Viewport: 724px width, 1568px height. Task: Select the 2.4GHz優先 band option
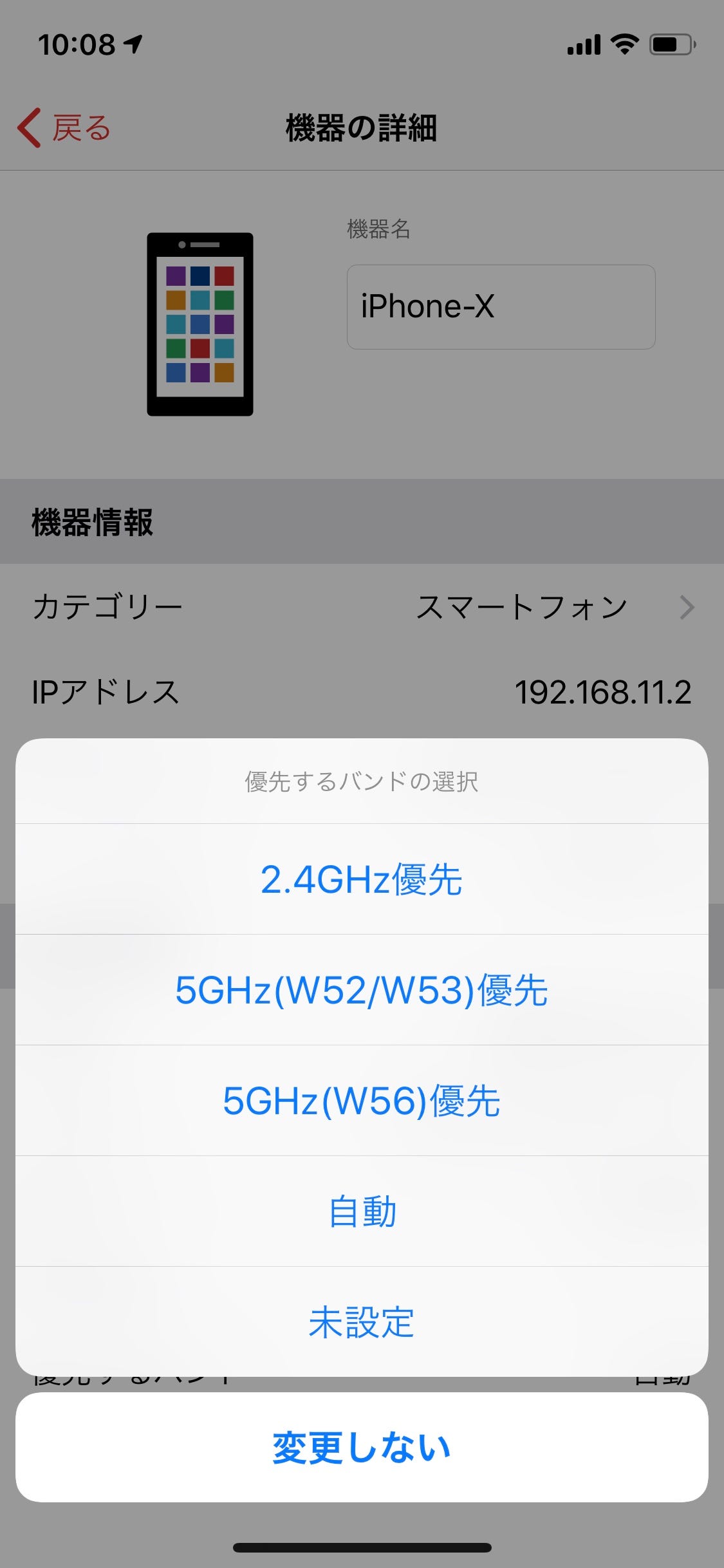tap(362, 879)
